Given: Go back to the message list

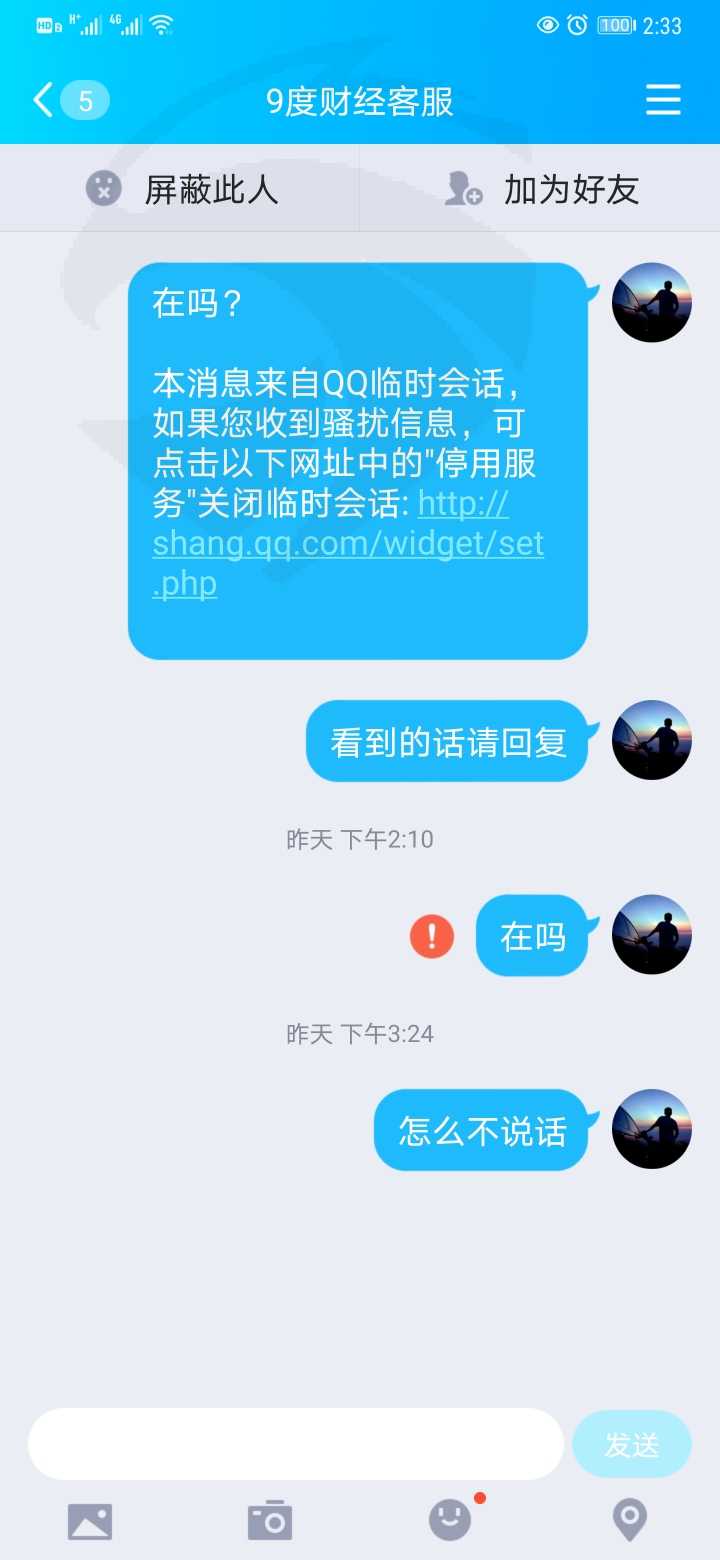Looking at the screenshot, I should (70, 101).
